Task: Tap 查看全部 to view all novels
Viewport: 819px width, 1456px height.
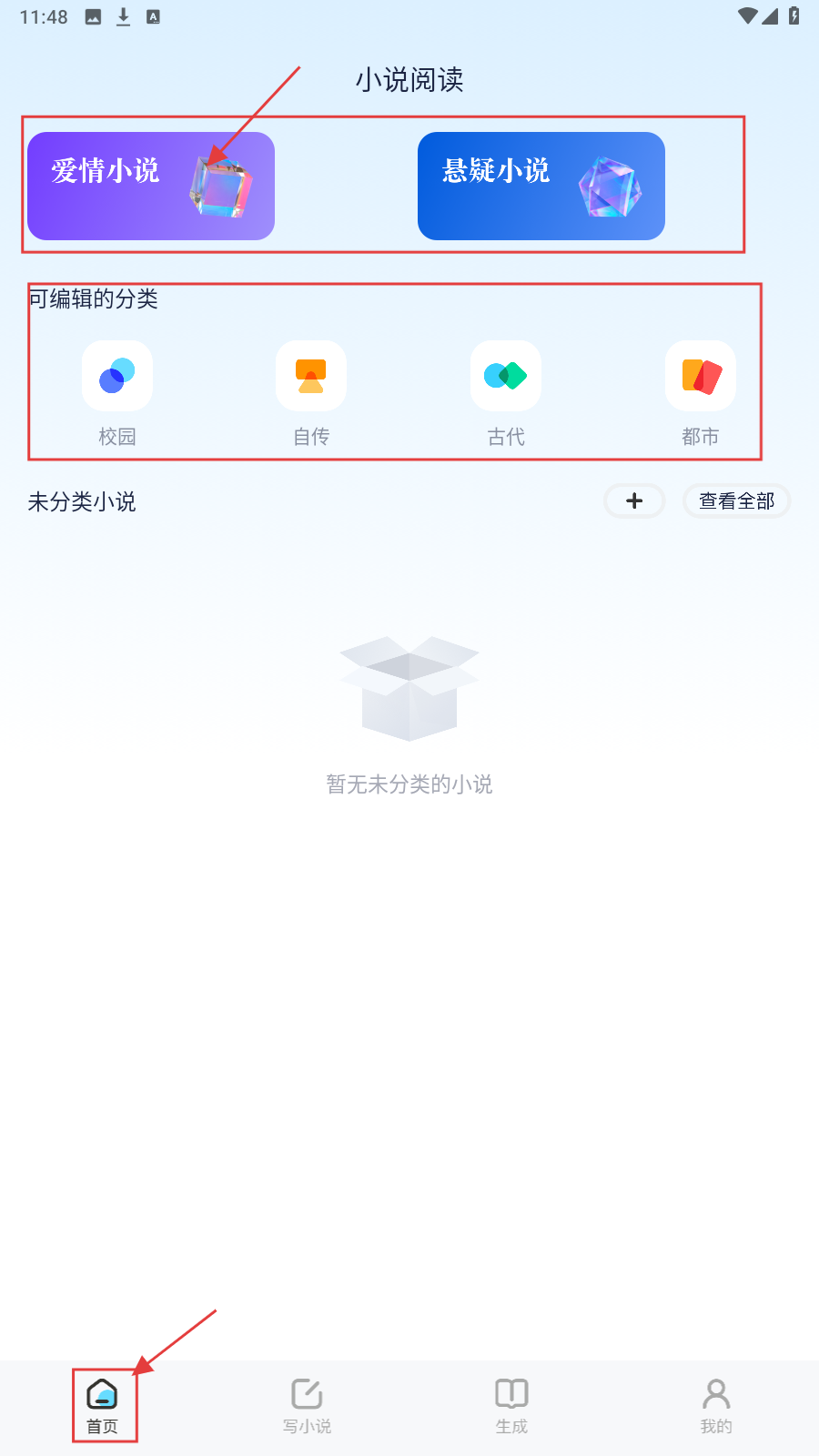Action: pyautogui.click(x=736, y=500)
